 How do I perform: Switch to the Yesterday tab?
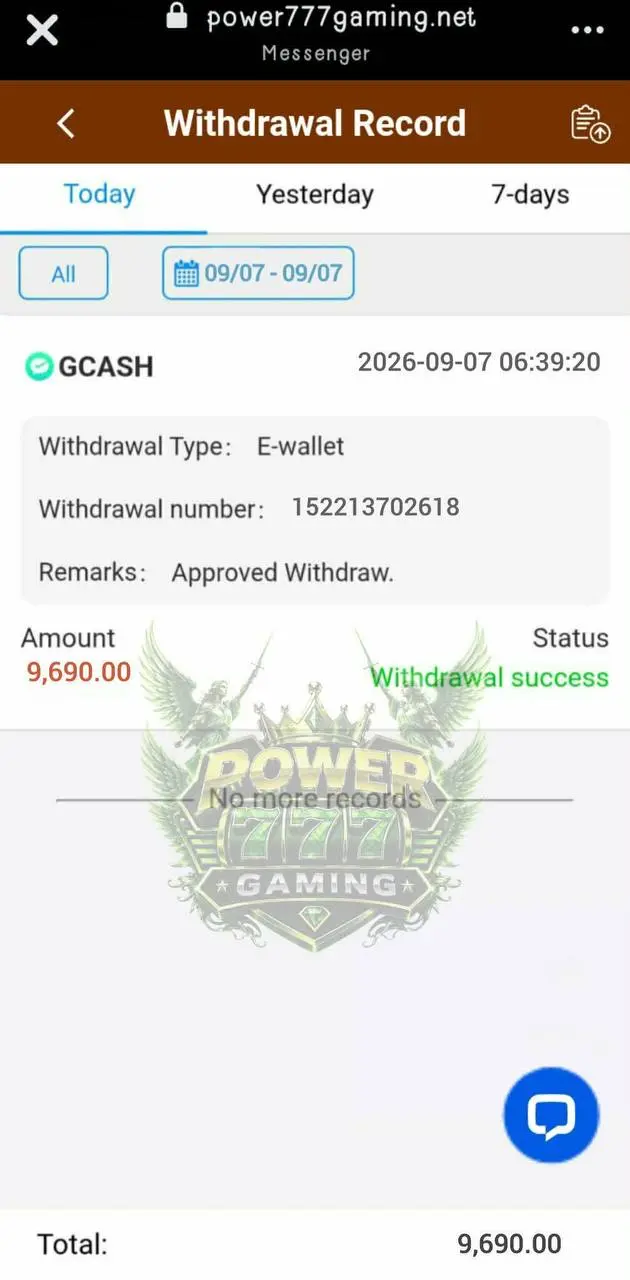[x=315, y=194]
